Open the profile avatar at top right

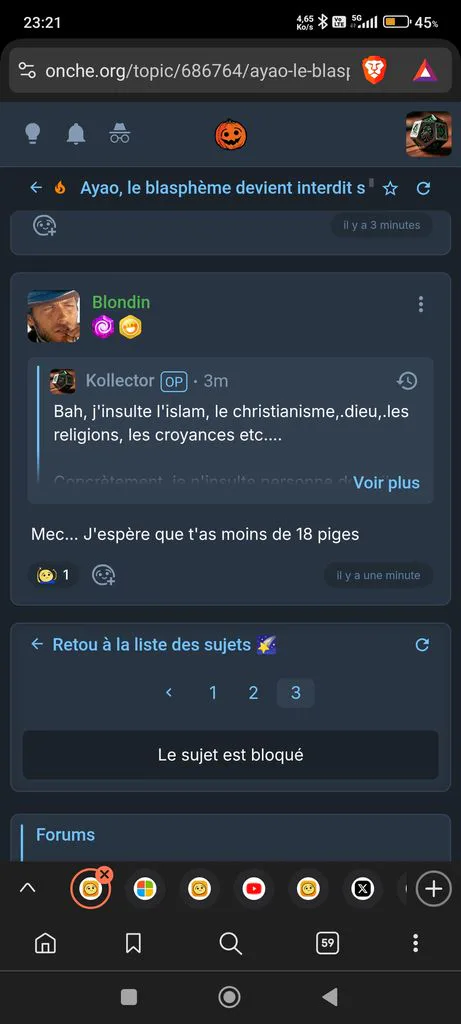[428, 134]
